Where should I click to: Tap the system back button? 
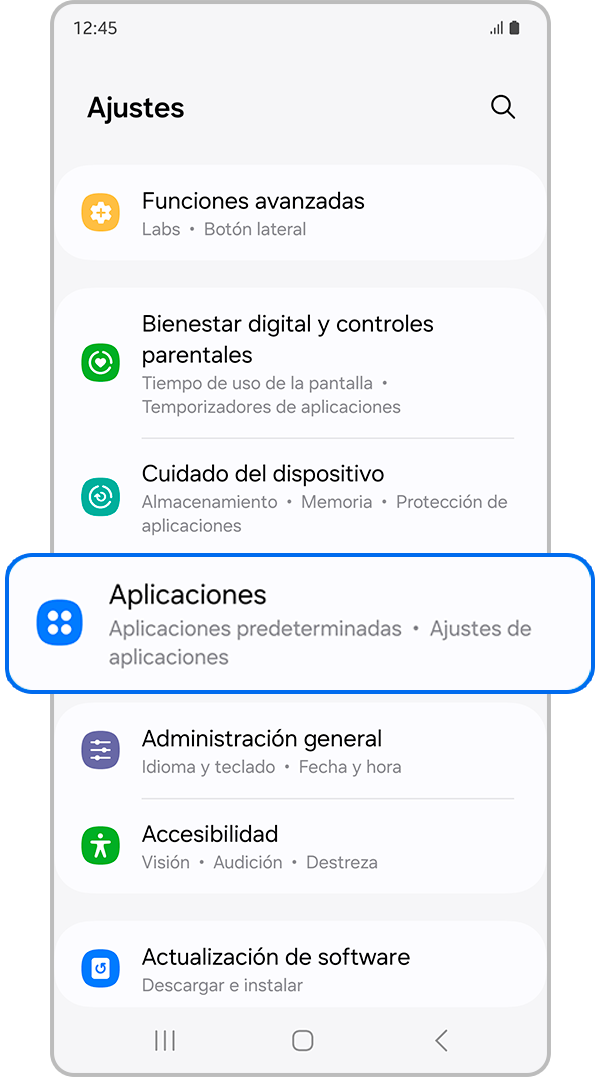tap(441, 1040)
